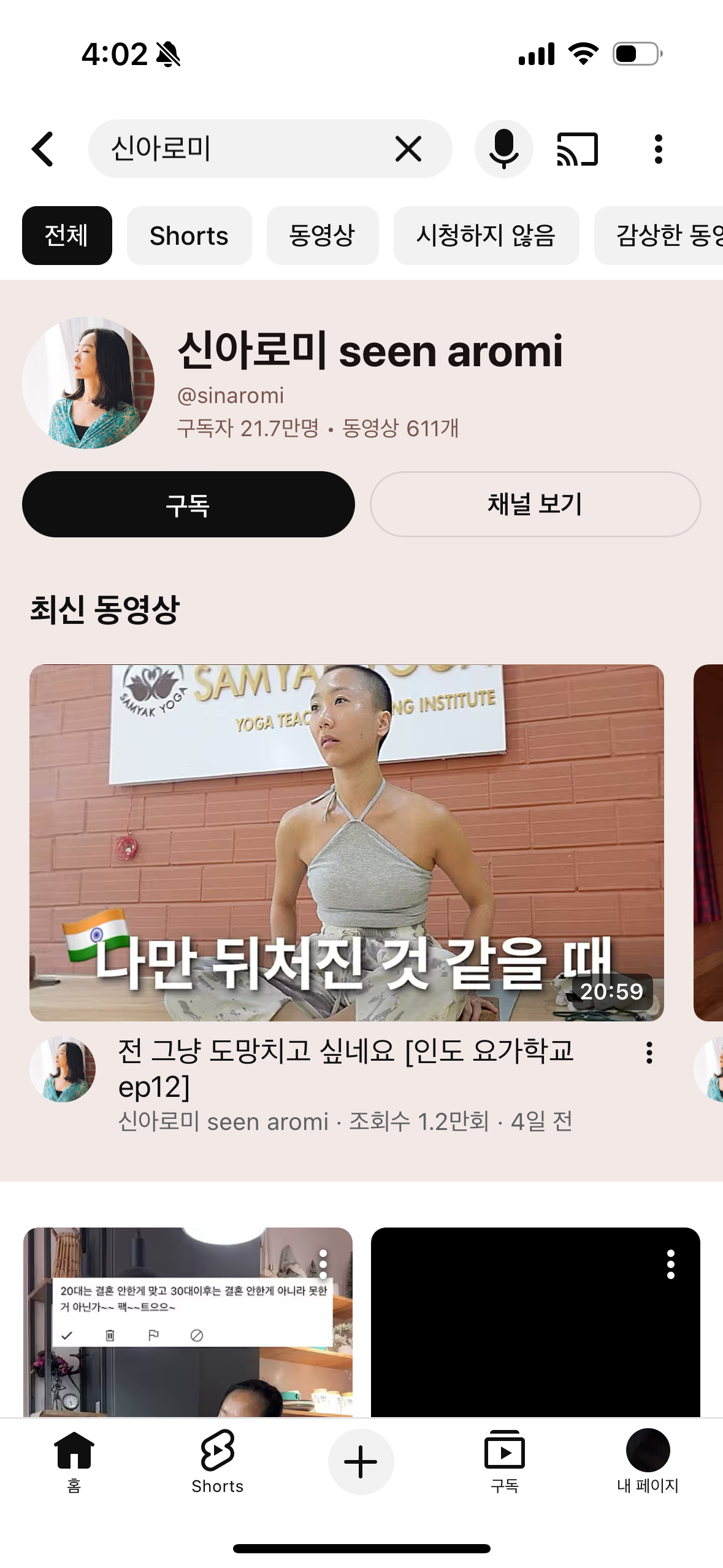
Task: Open the channel via 채널 보기
Action: pyautogui.click(x=535, y=504)
